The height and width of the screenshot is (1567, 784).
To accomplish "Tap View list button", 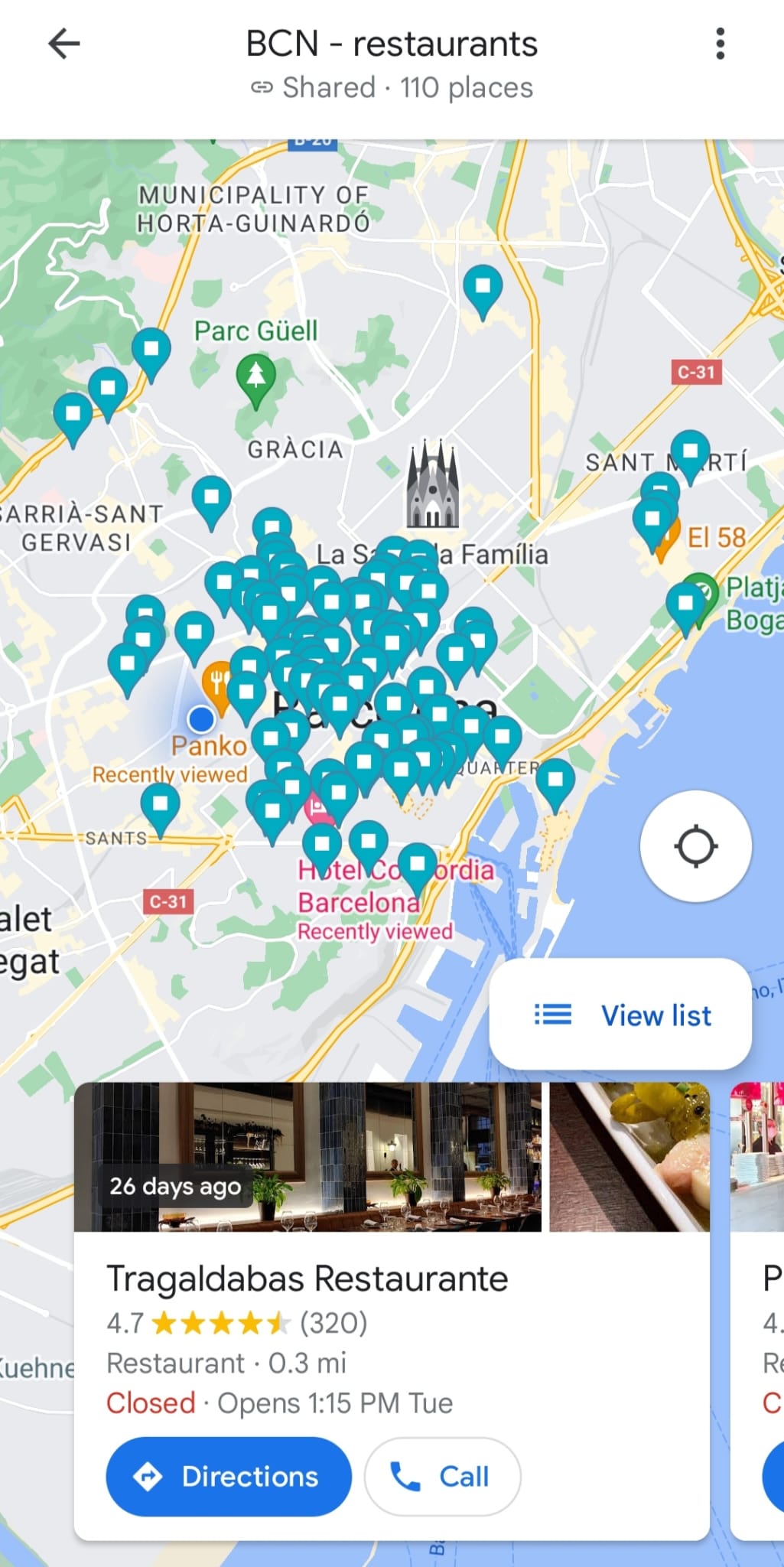I will 620,1015.
